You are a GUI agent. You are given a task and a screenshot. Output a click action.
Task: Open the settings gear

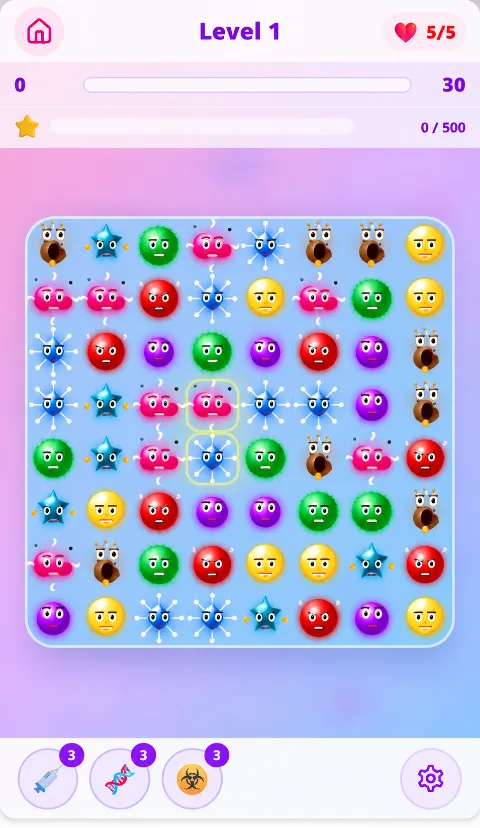point(430,778)
